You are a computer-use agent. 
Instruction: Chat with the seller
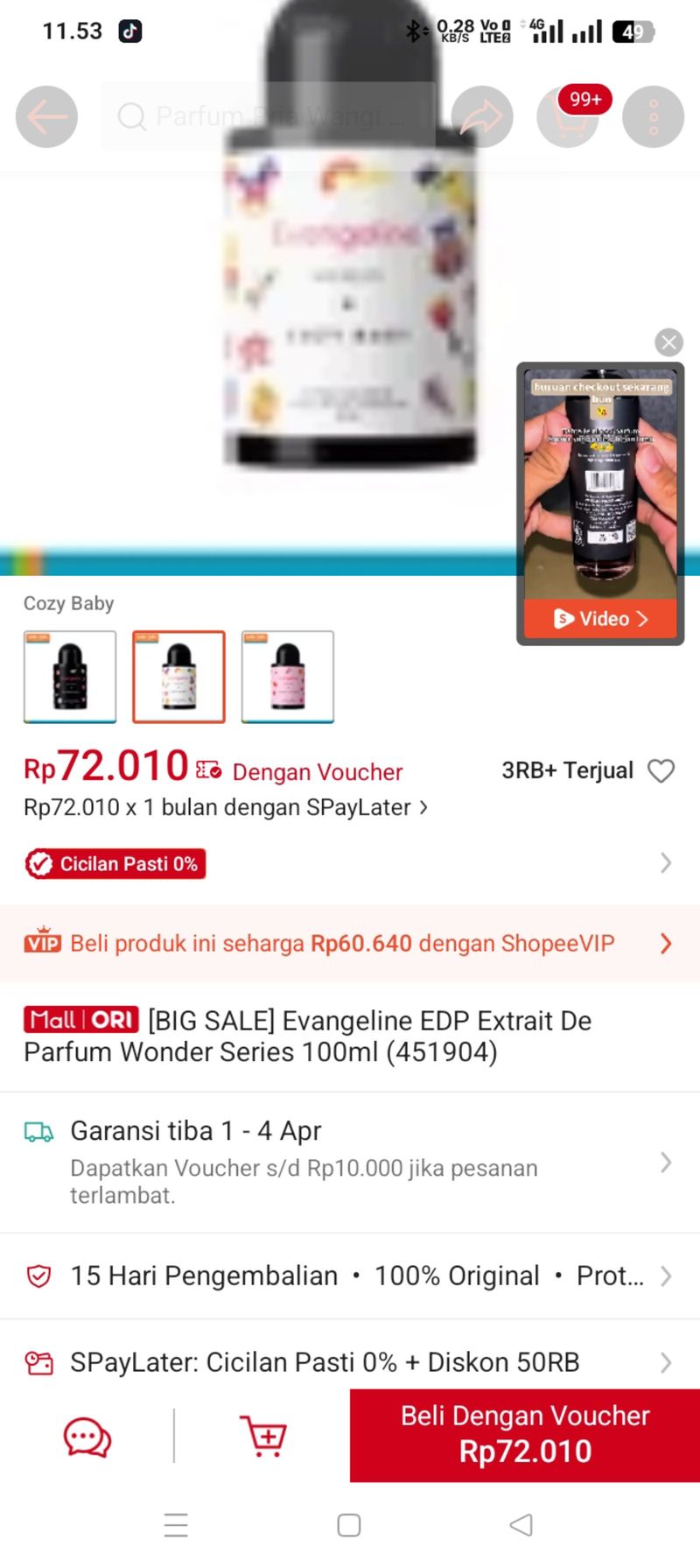pos(87,1437)
